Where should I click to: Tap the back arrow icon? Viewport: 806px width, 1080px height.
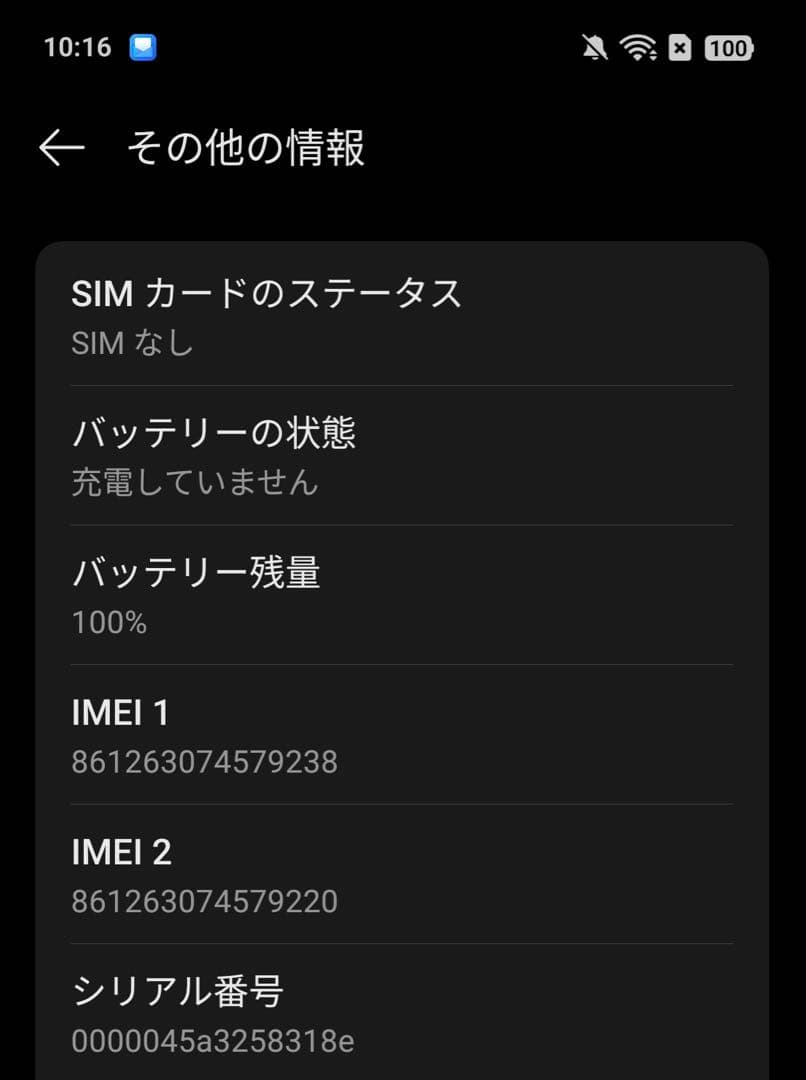click(62, 147)
